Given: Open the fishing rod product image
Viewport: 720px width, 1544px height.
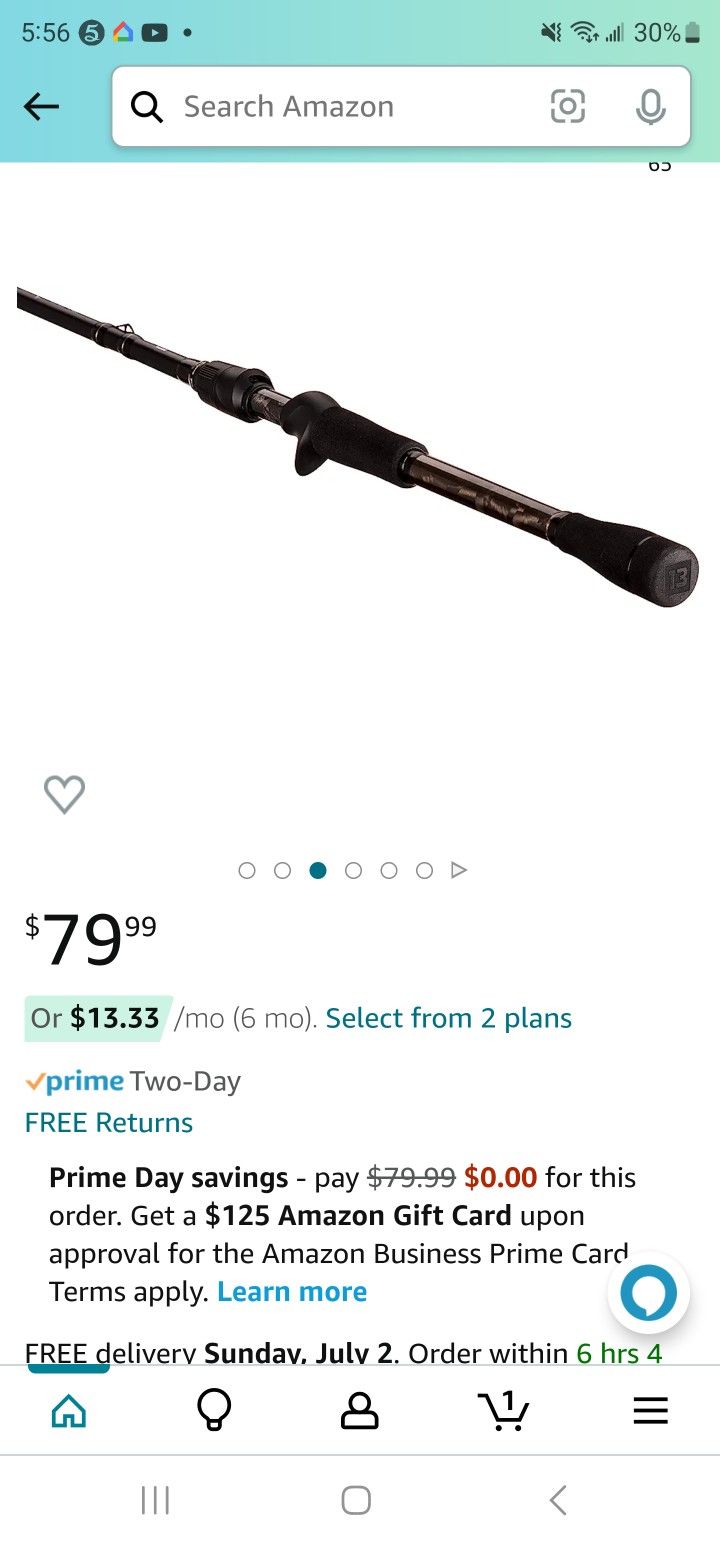Looking at the screenshot, I should coord(360,450).
